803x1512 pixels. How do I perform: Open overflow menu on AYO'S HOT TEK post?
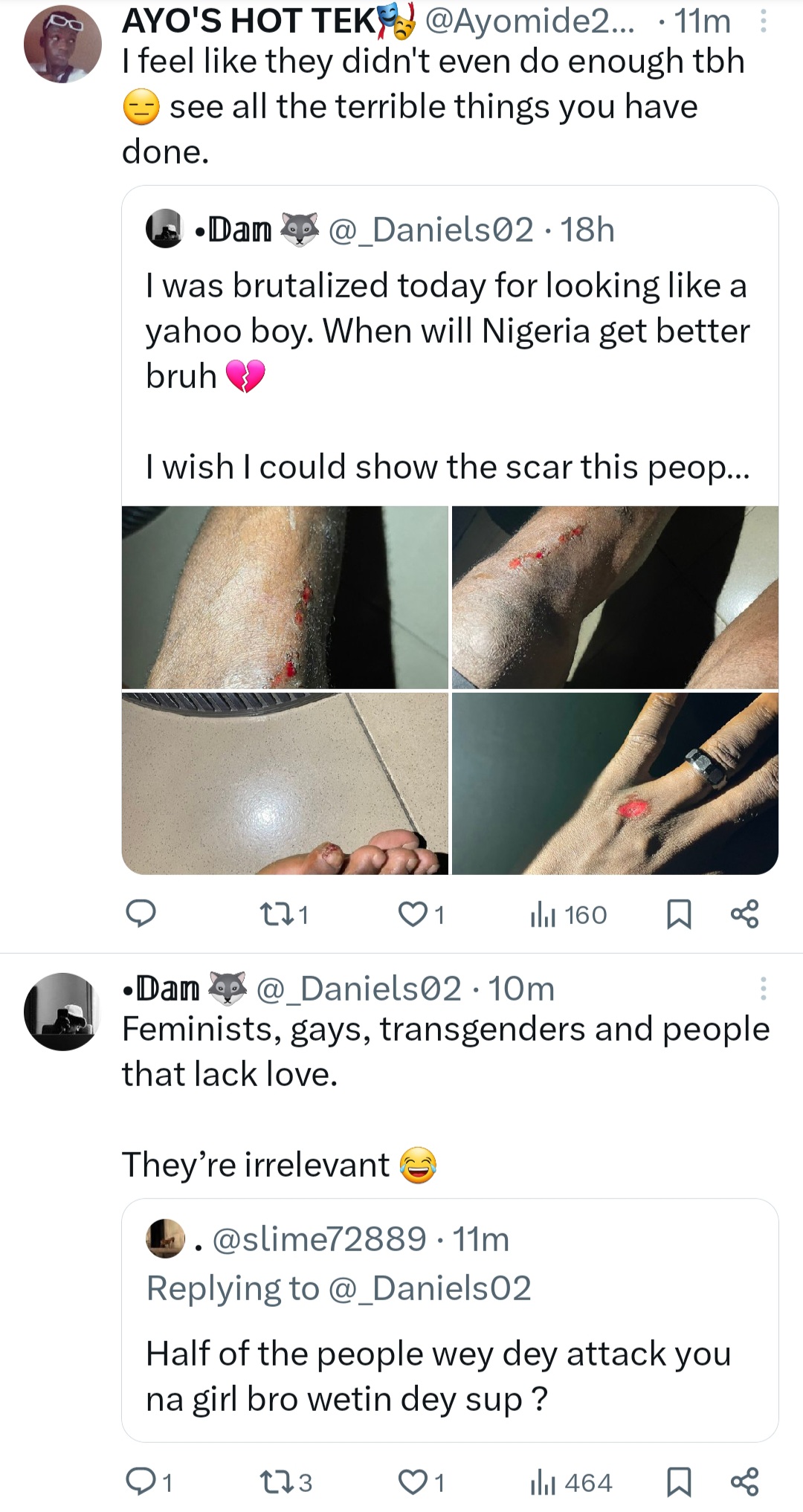coord(762,22)
